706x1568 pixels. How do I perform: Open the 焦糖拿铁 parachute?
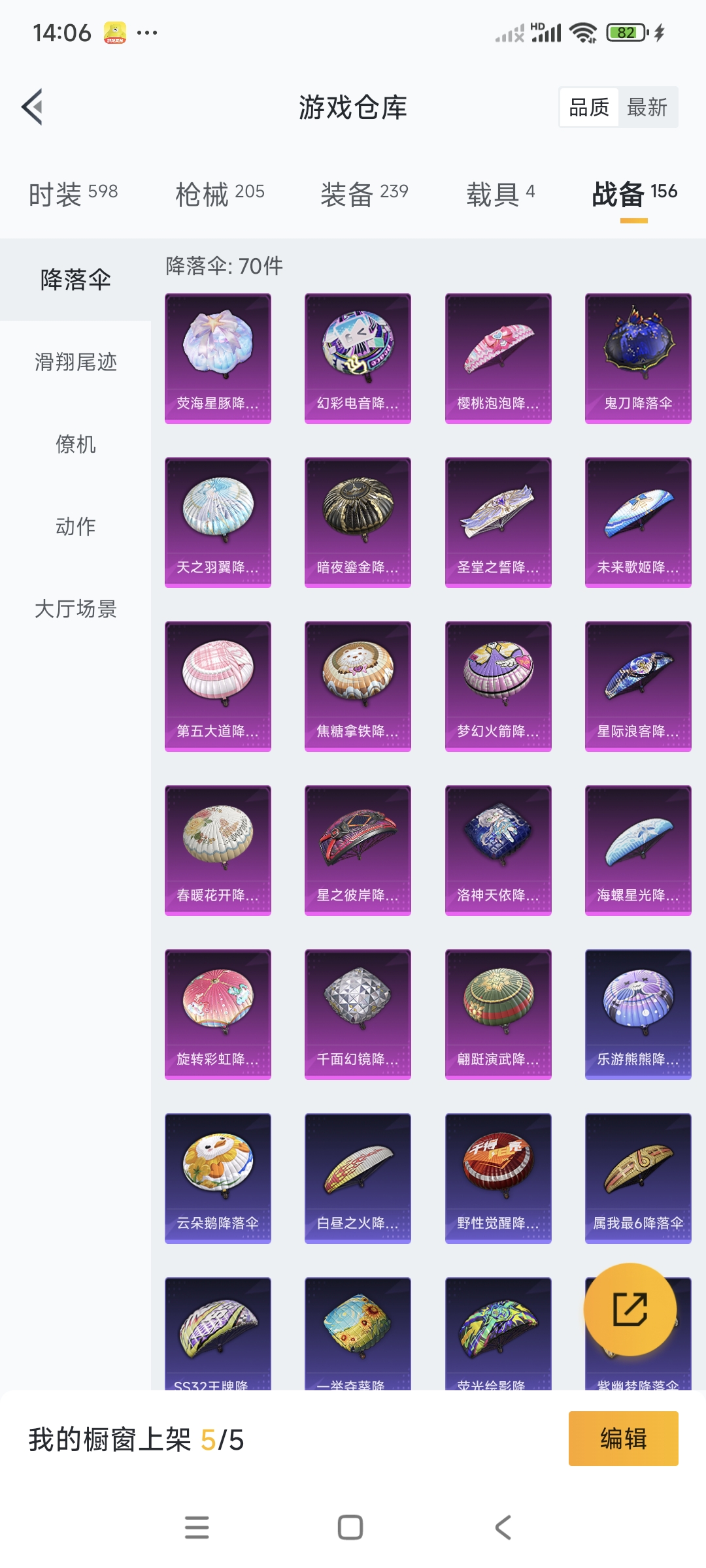[x=358, y=687]
